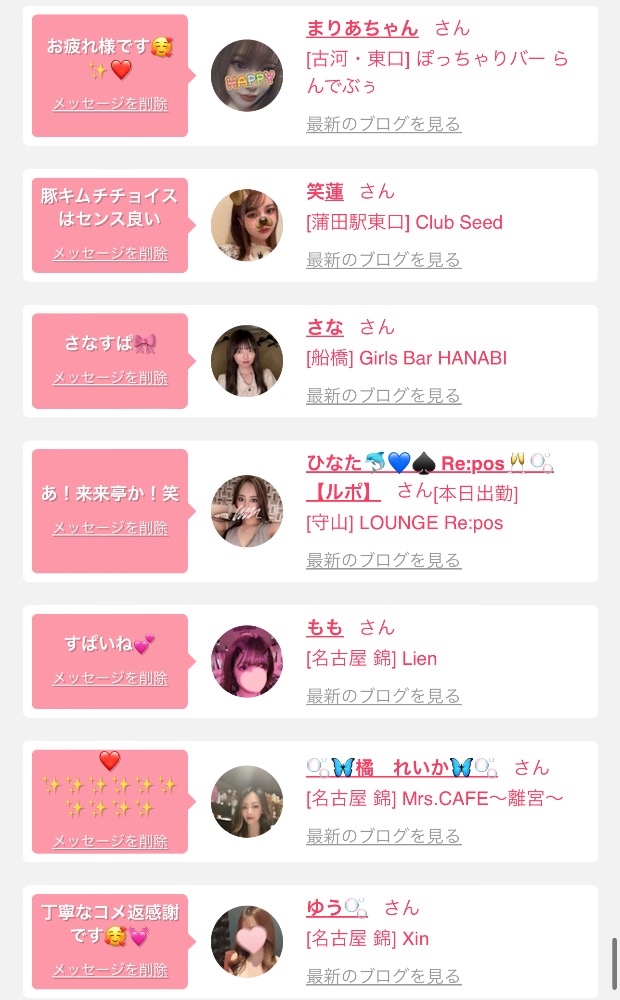This screenshot has width=620, height=1000.
Task: Open 笑蓮's profile name link
Action: pos(325,192)
